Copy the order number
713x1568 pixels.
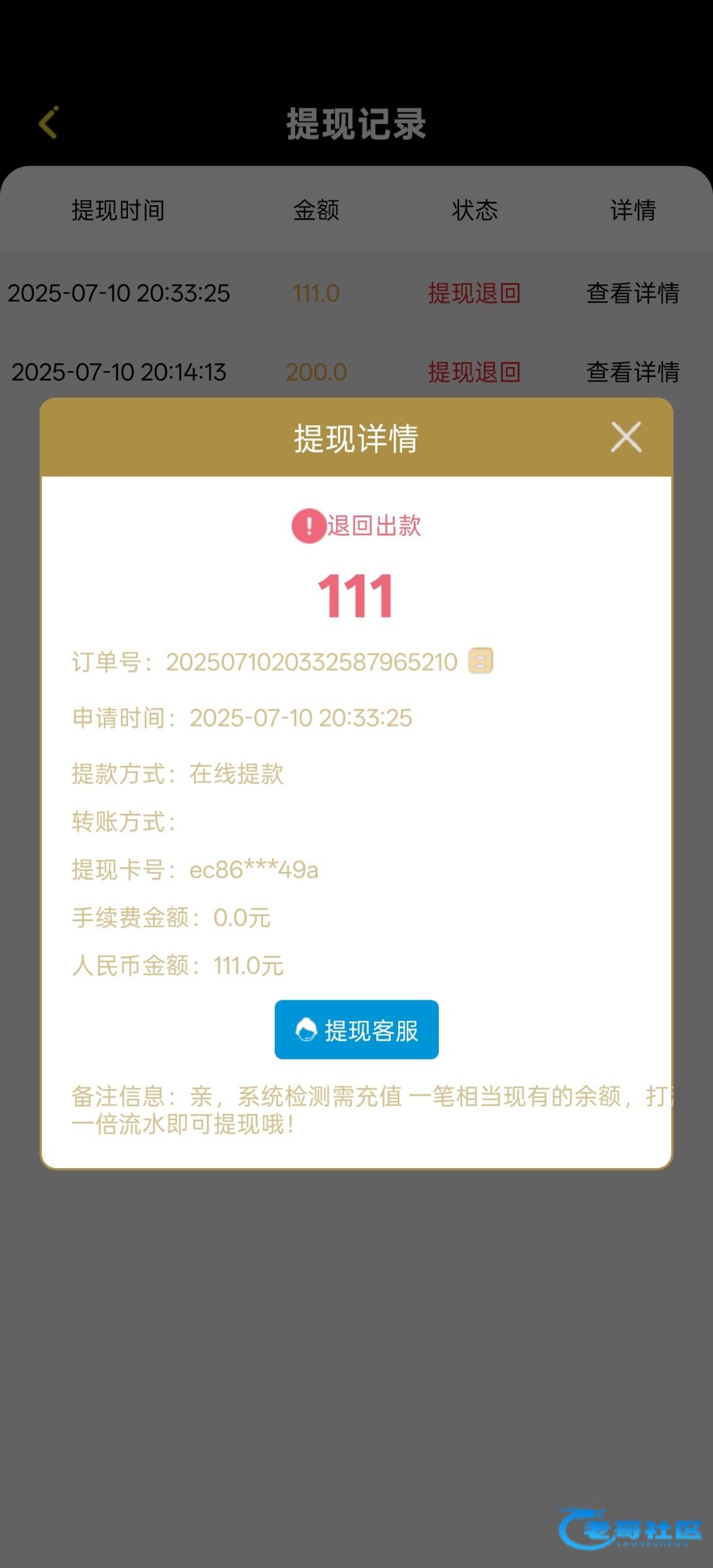point(481,661)
